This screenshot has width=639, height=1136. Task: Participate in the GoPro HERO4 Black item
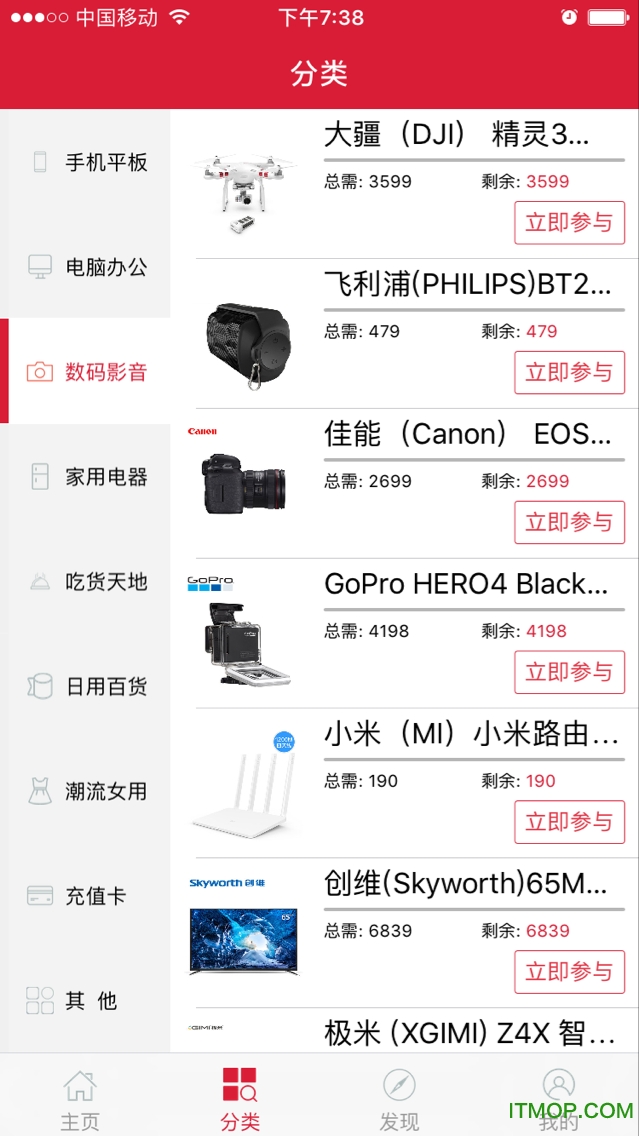click(x=569, y=672)
